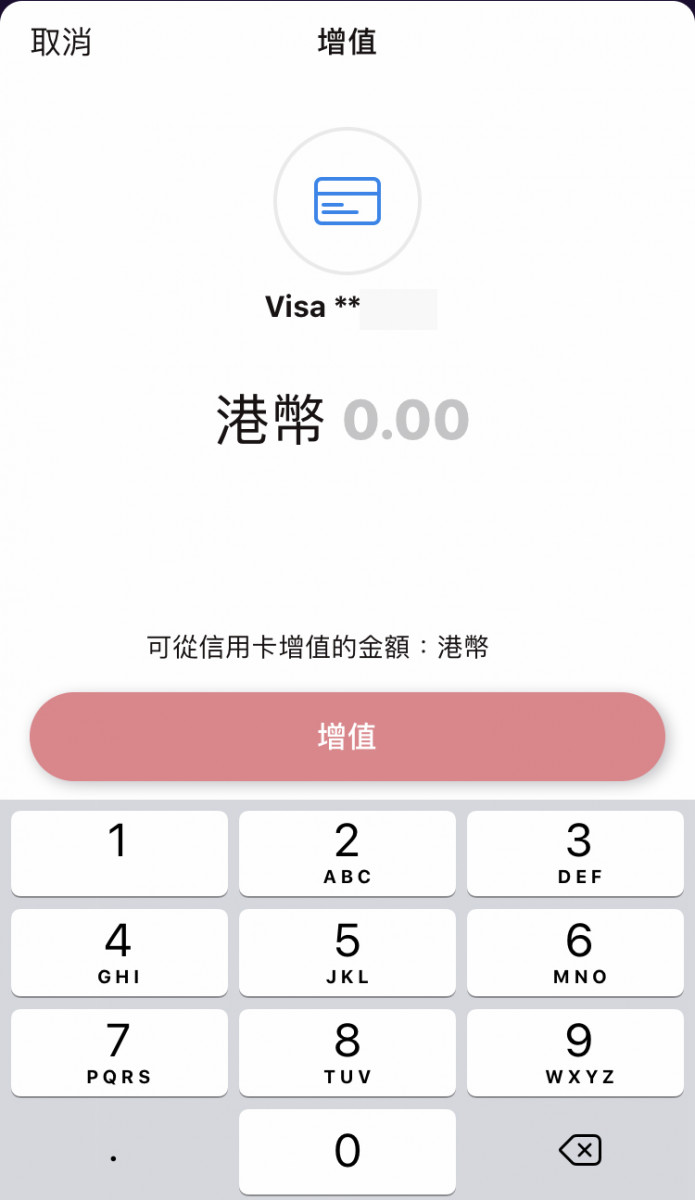The height and width of the screenshot is (1200, 695).
Task: Enter digit 0 on the keypad
Action: click(x=347, y=1151)
